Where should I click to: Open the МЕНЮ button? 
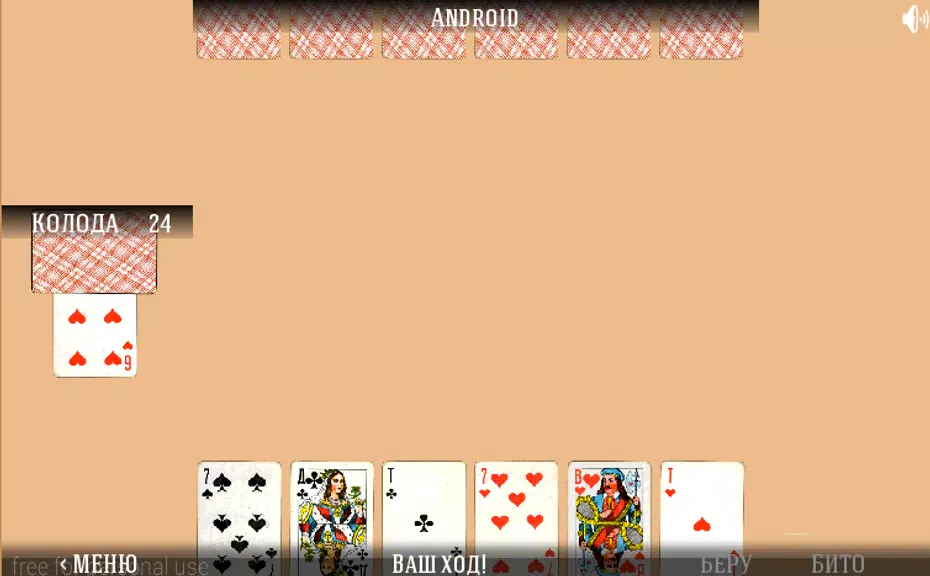(99, 564)
